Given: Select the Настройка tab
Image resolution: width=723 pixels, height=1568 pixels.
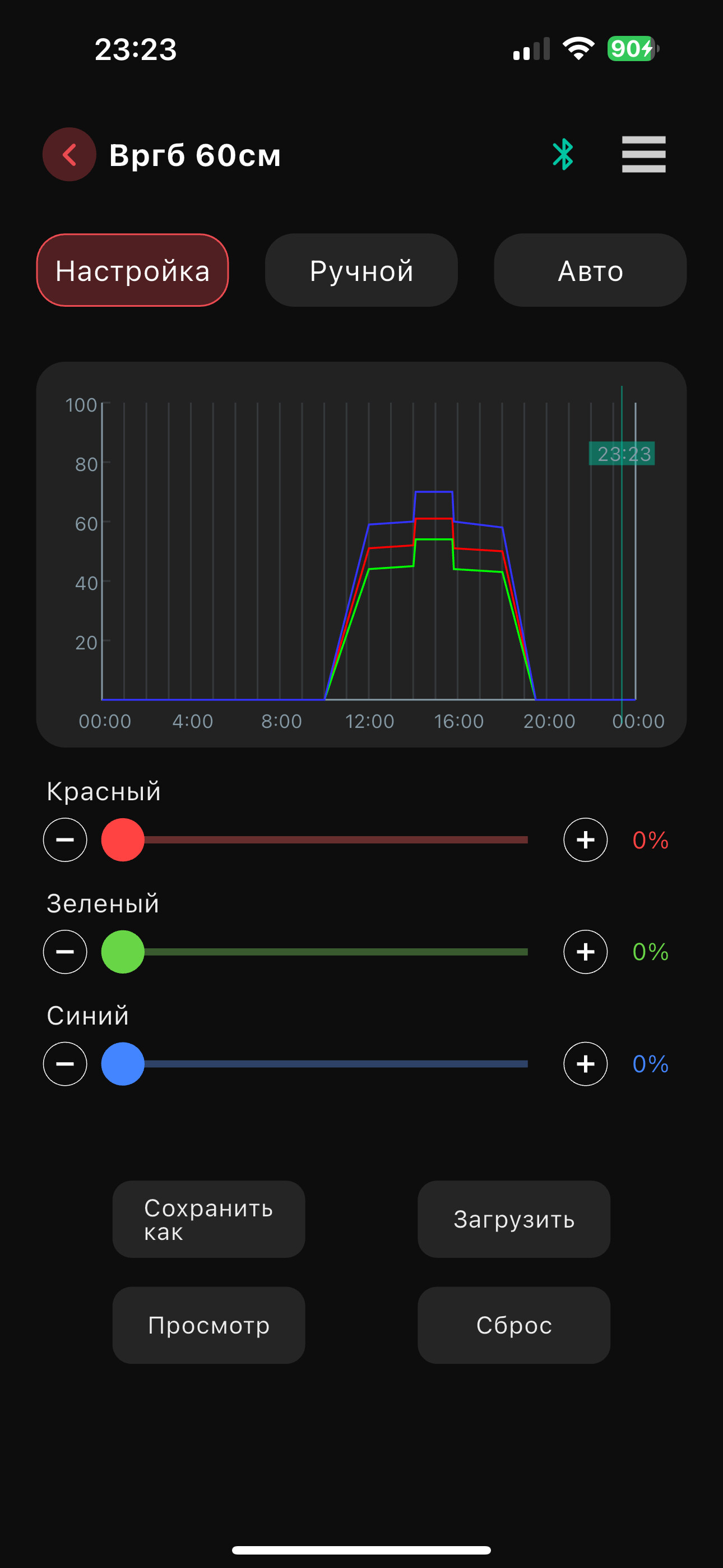Looking at the screenshot, I should pos(133,270).
